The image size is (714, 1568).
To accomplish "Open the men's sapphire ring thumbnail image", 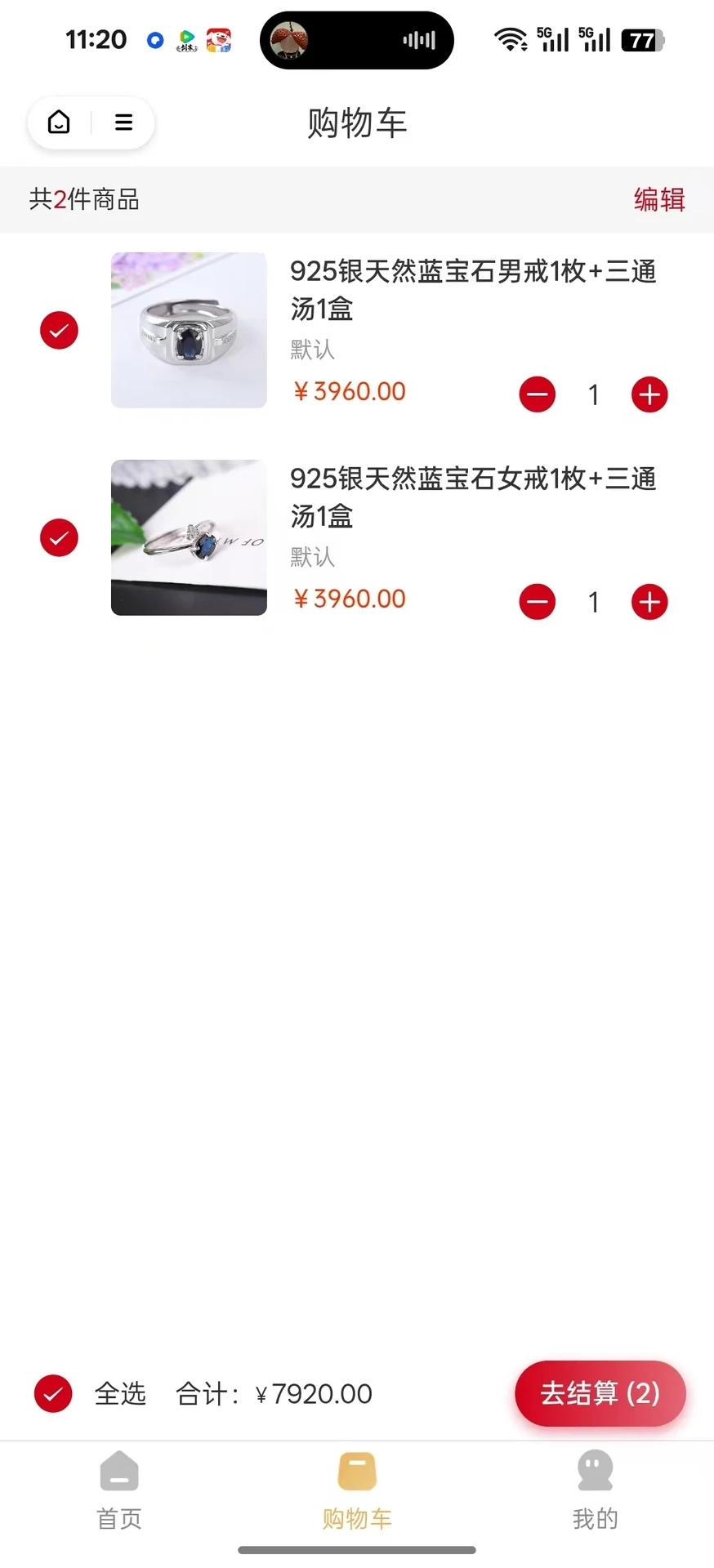I will pos(189,330).
